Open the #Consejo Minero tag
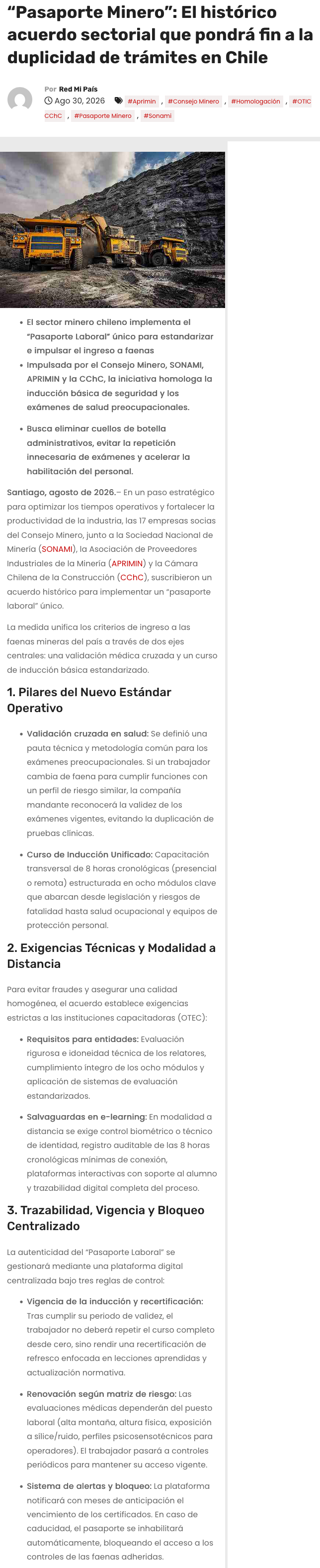Viewport: 320px width, 1568px height. [193, 102]
